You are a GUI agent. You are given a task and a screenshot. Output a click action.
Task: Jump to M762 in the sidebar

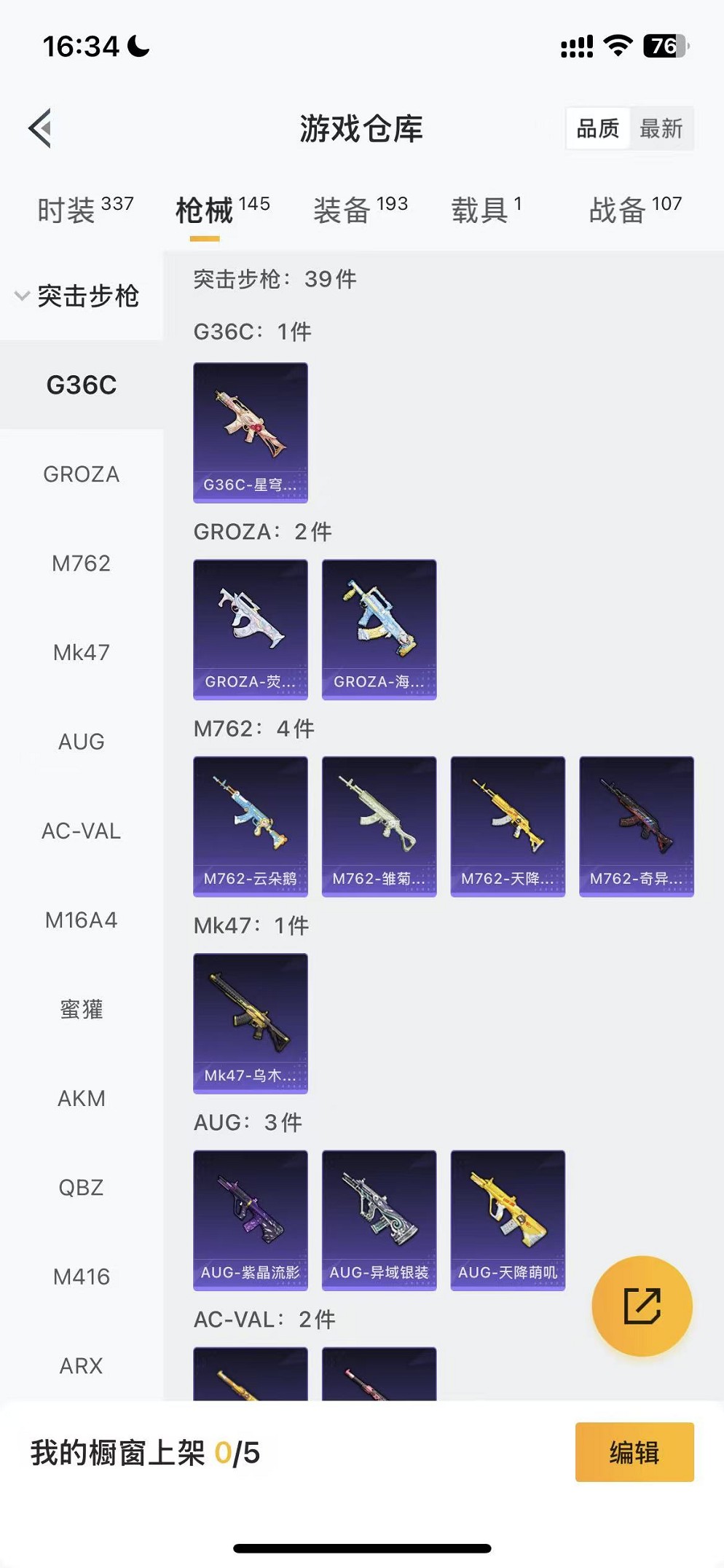pyautogui.click(x=81, y=563)
